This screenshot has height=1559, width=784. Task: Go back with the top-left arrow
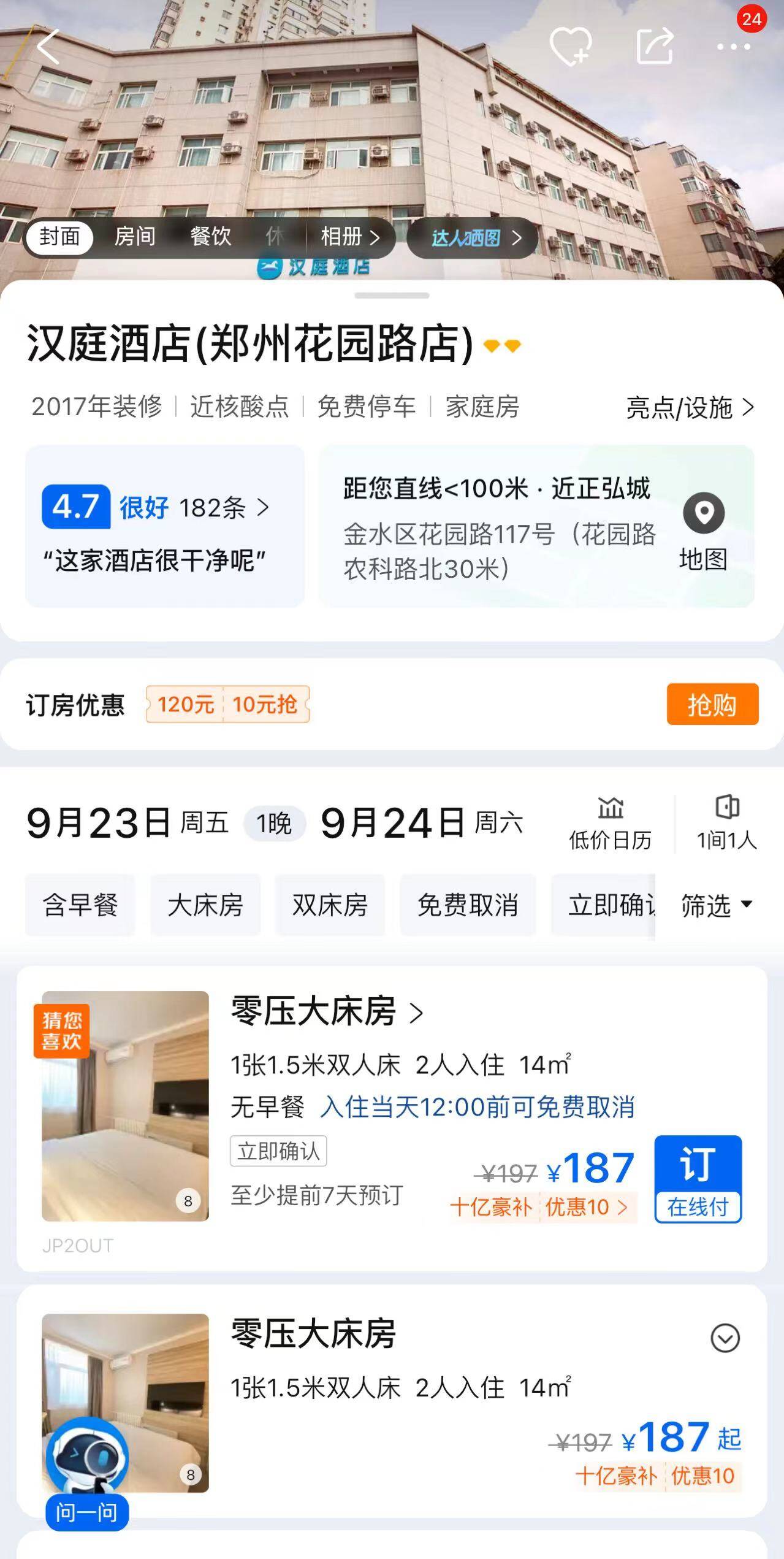tap(48, 47)
